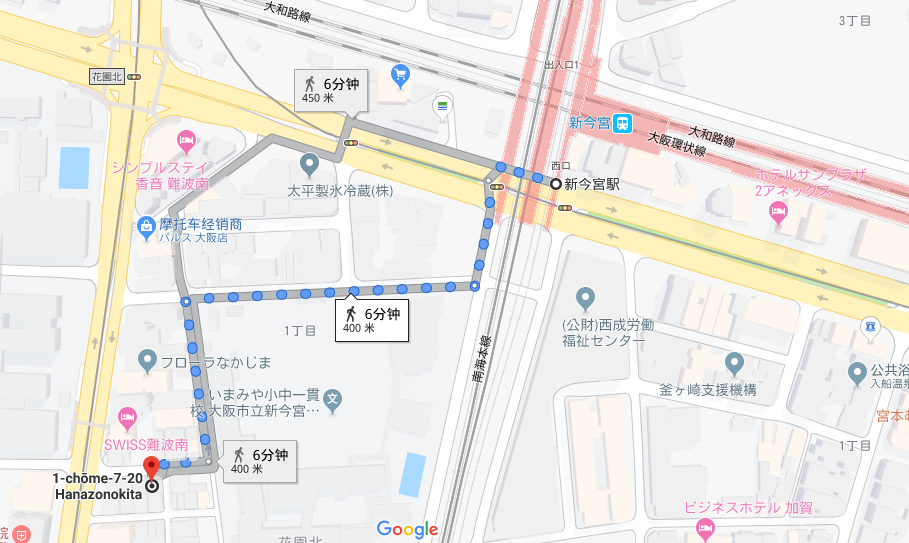Open the 公共浴 bathhouse marker

(x=856, y=374)
